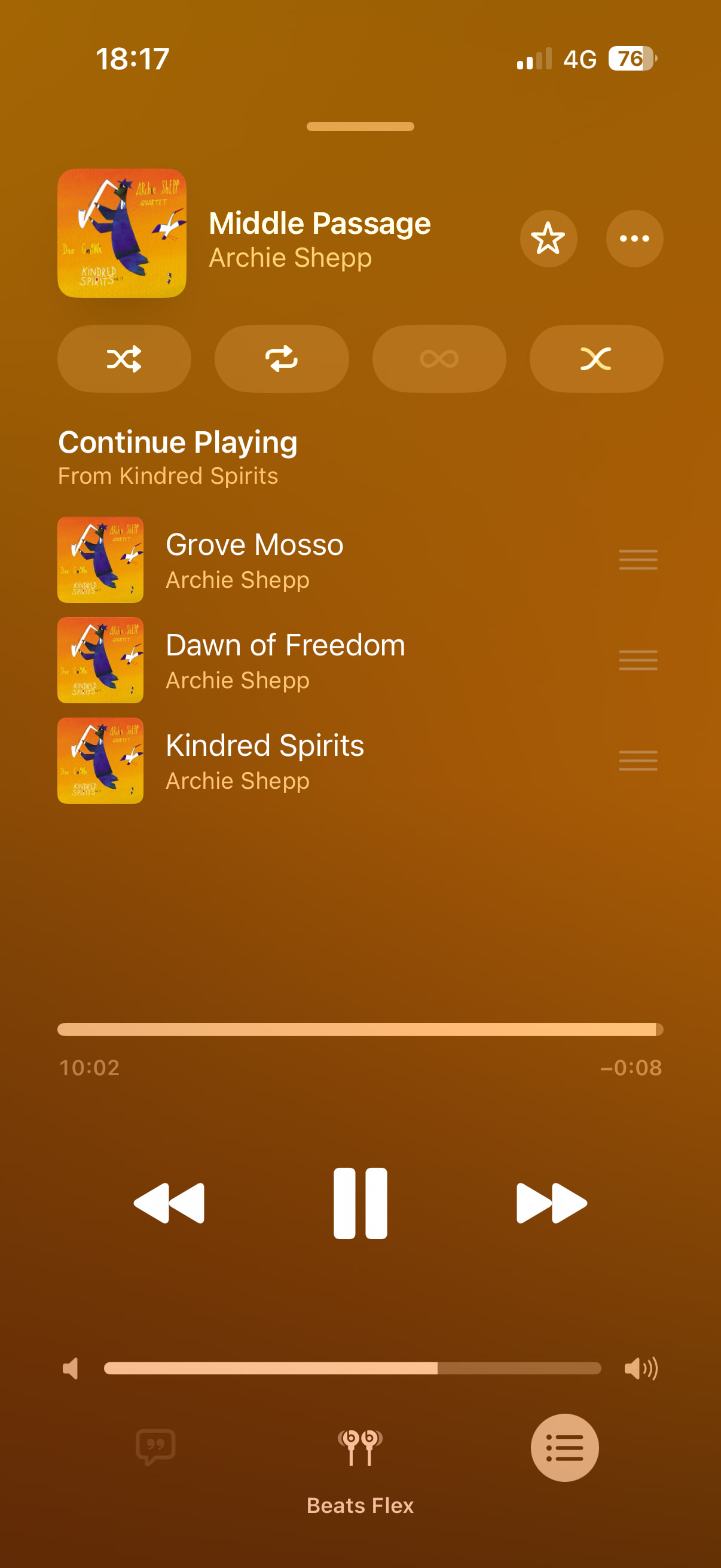Enable autoplay infinity button
This screenshot has width=721, height=1568.
[x=439, y=359]
